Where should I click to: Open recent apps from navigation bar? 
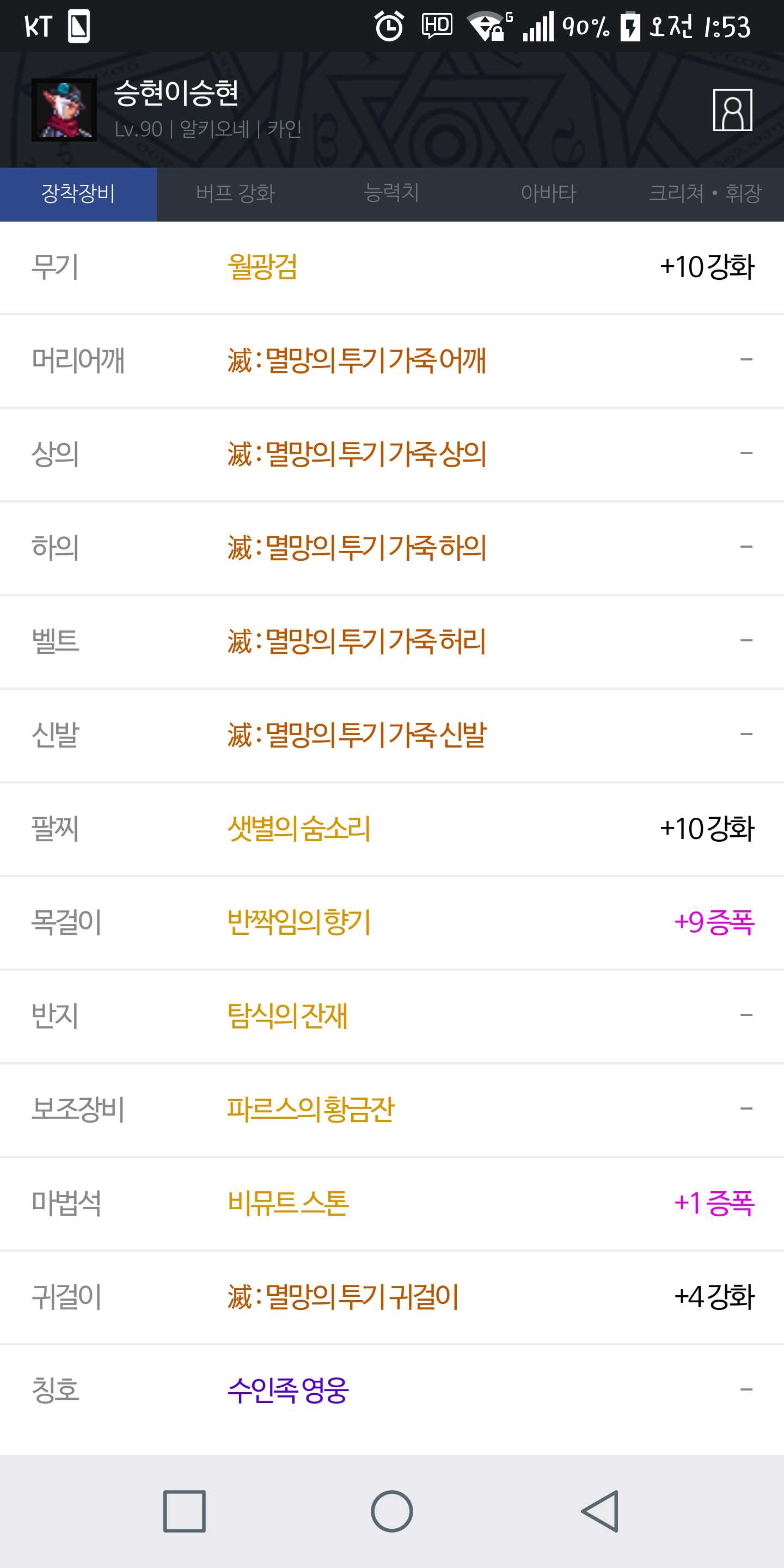pos(185,1511)
